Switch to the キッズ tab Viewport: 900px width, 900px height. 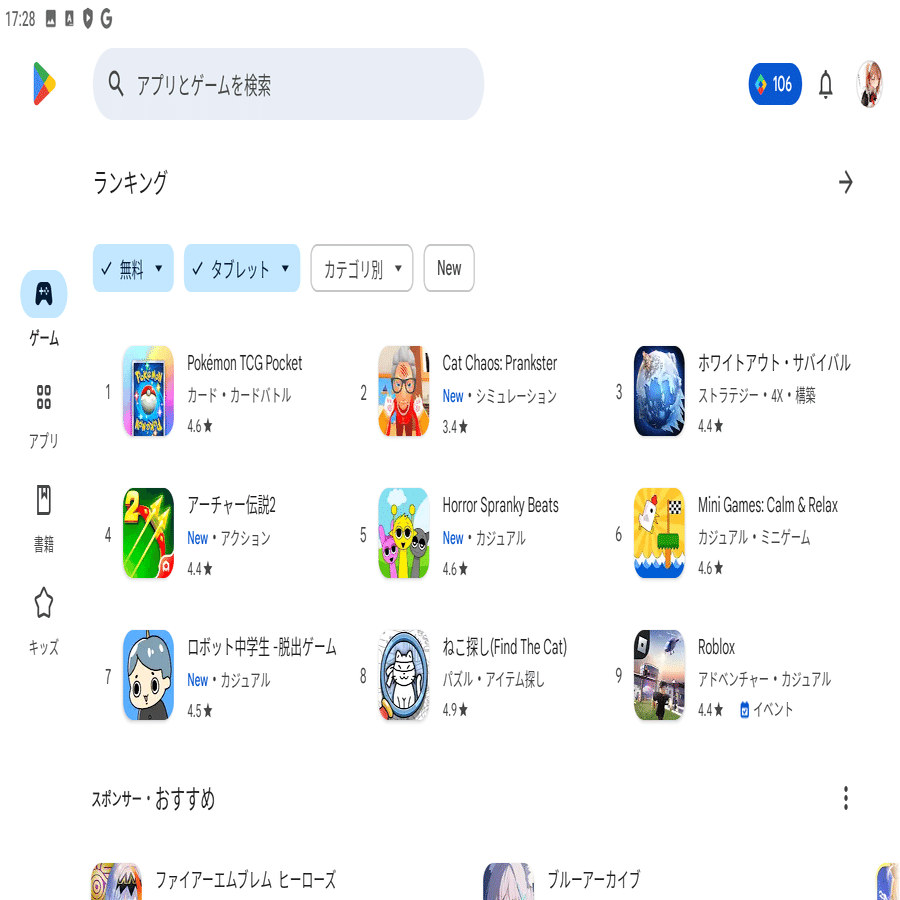pyautogui.click(x=44, y=620)
